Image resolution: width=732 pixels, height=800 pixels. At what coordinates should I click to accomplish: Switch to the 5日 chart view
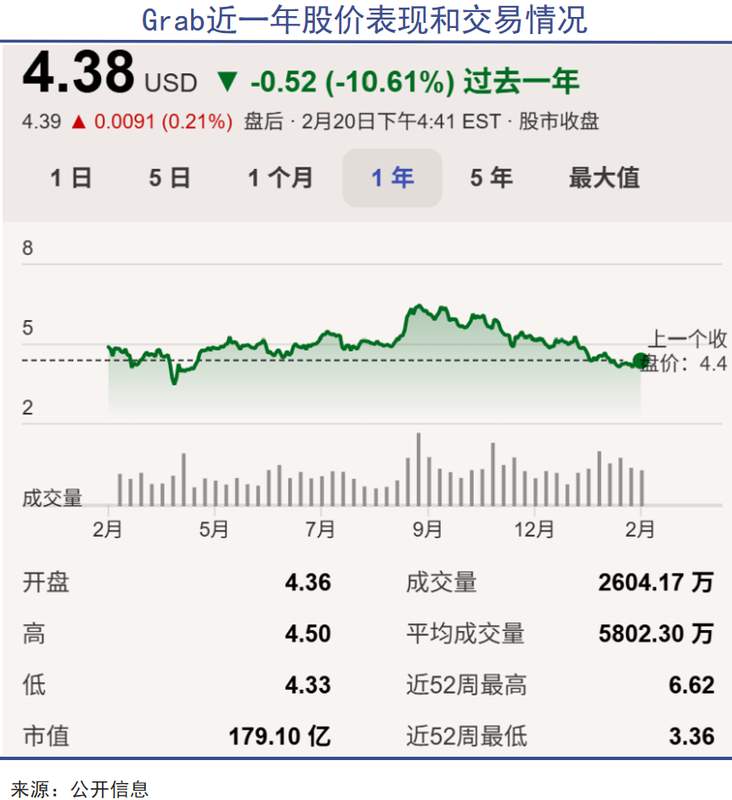pyautogui.click(x=169, y=177)
